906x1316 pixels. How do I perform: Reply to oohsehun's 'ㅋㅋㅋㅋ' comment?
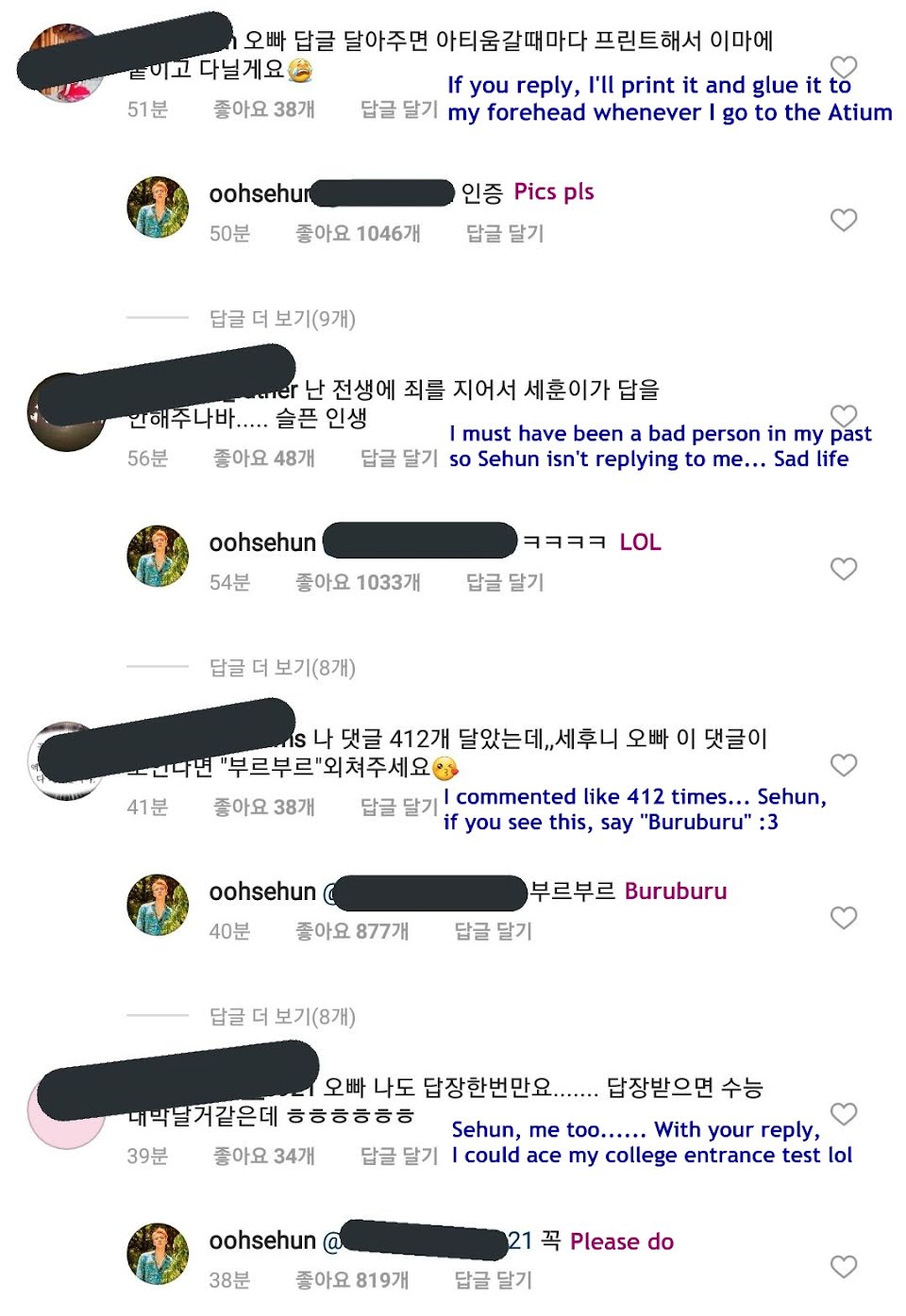pos(505,582)
